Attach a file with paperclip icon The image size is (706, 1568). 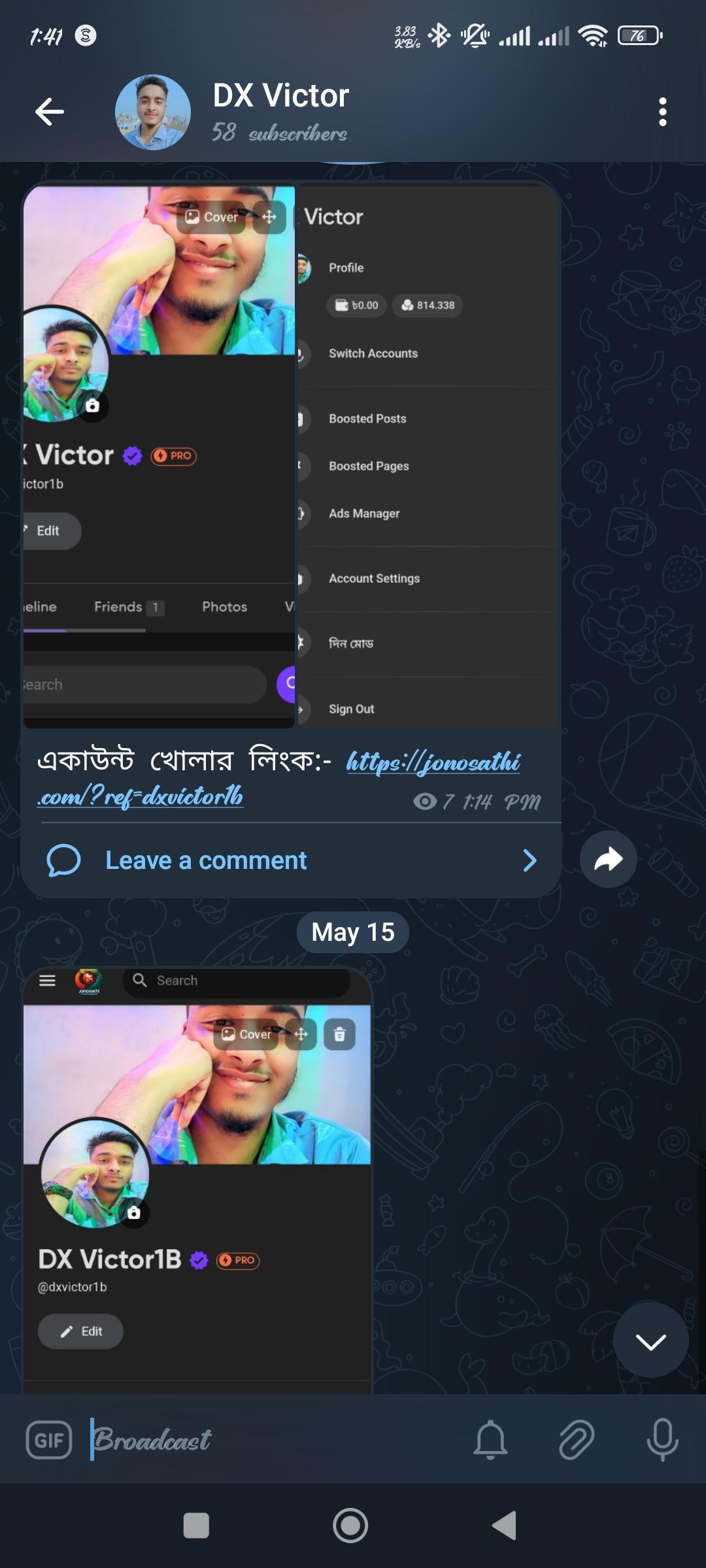(x=576, y=1439)
